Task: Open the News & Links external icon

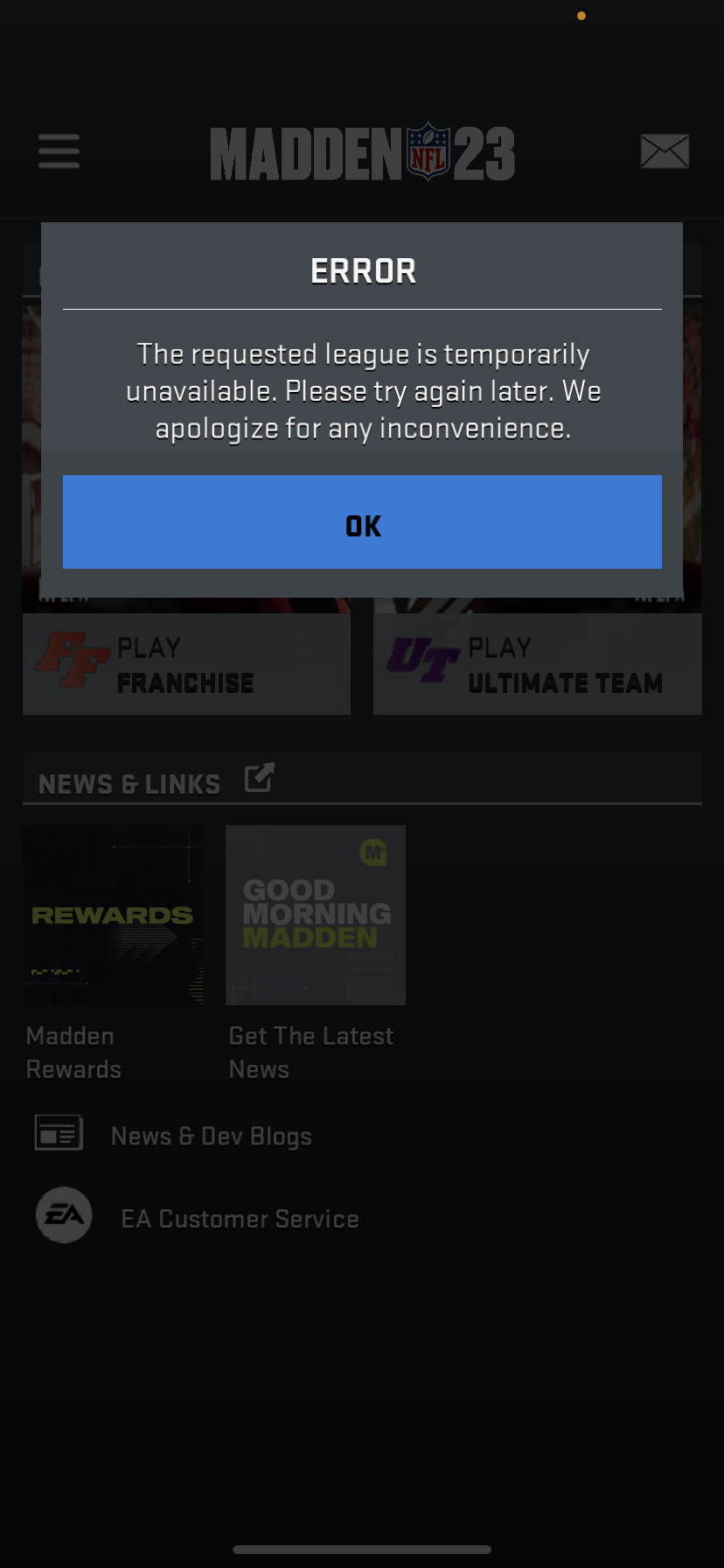Action: (x=259, y=777)
